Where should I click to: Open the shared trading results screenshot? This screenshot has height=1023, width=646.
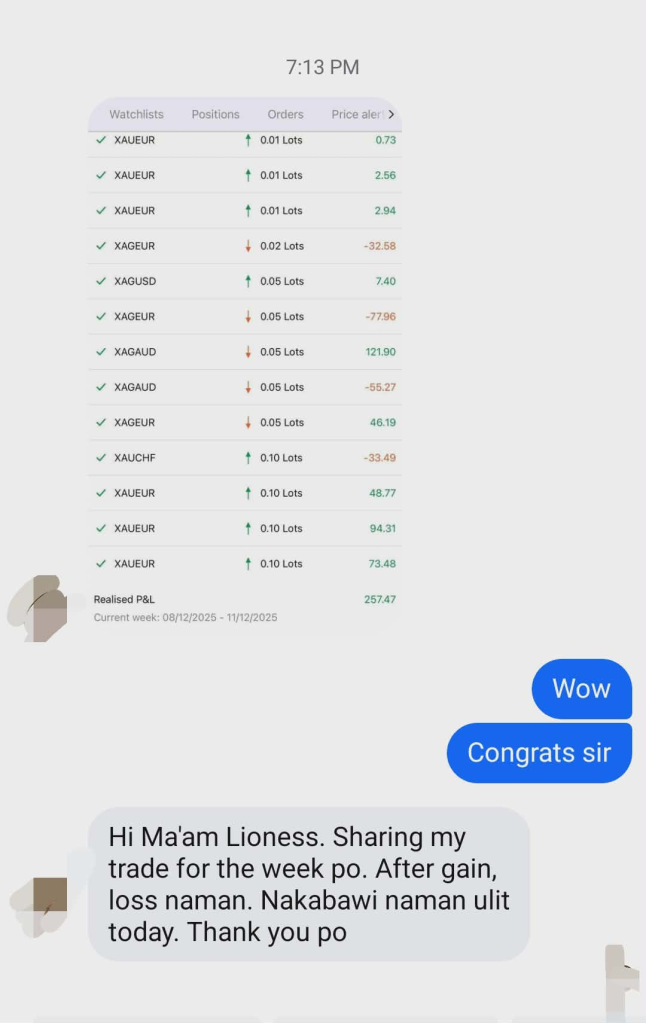[245, 365]
